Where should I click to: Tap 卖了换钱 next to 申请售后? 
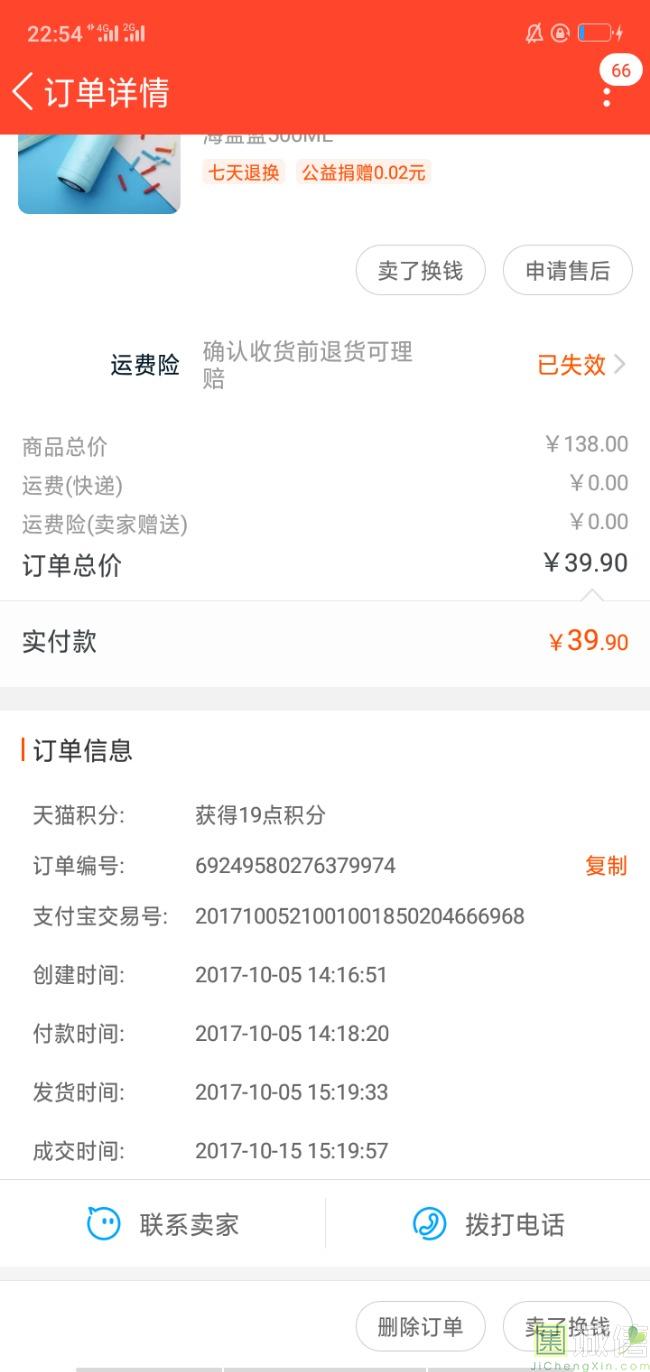(x=420, y=271)
